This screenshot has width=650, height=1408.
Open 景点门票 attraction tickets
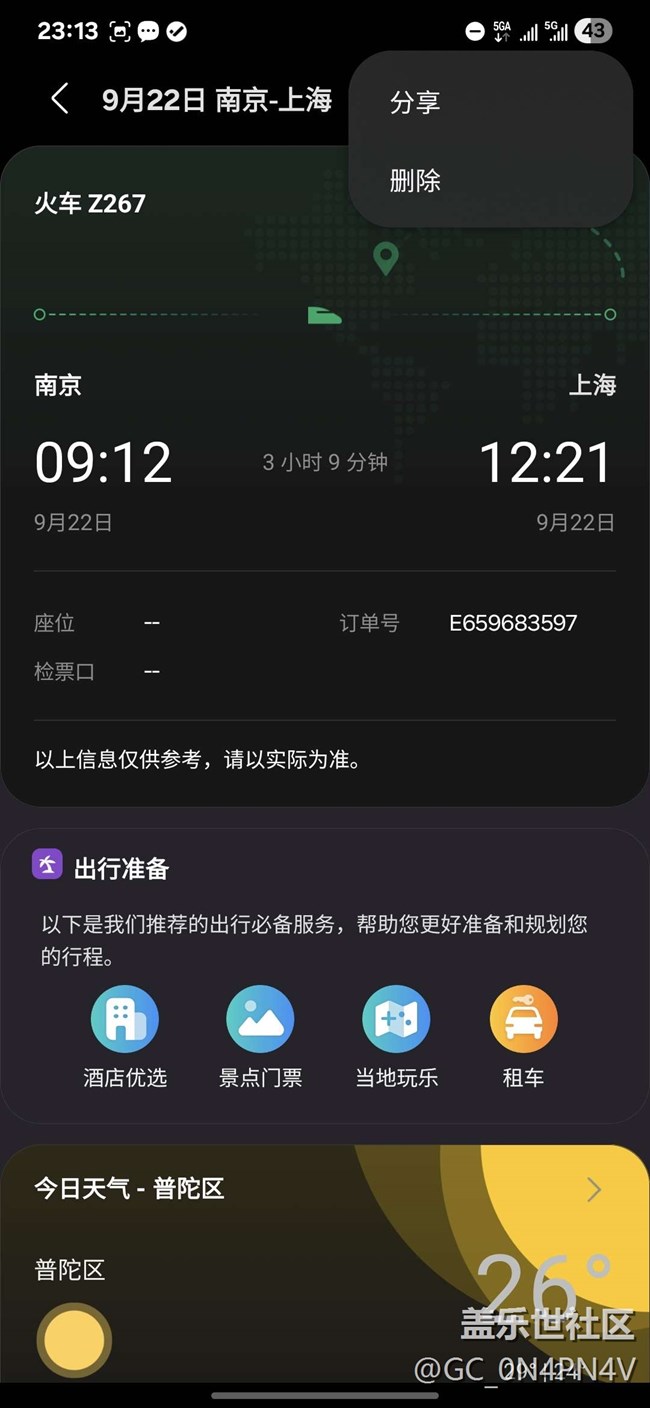click(x=260, y=1021)
